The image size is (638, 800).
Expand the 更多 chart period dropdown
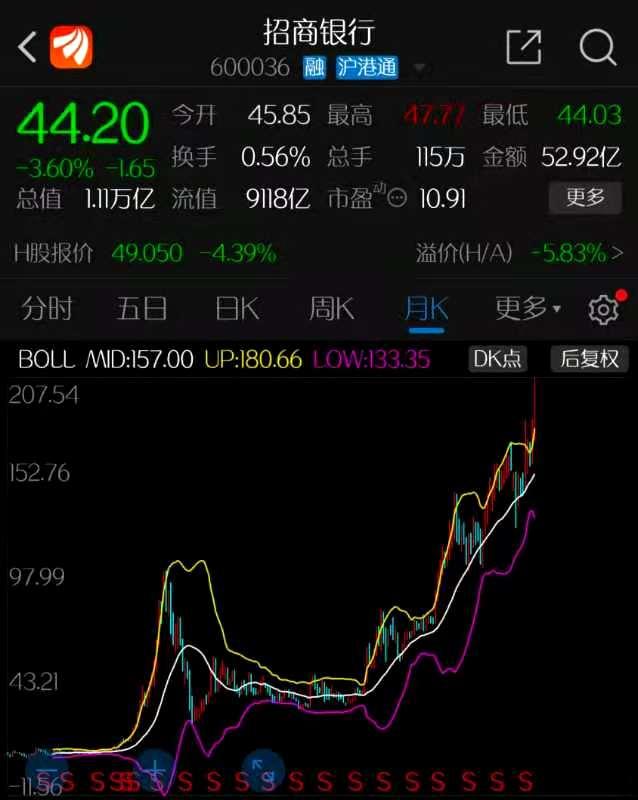coord(527,308)
